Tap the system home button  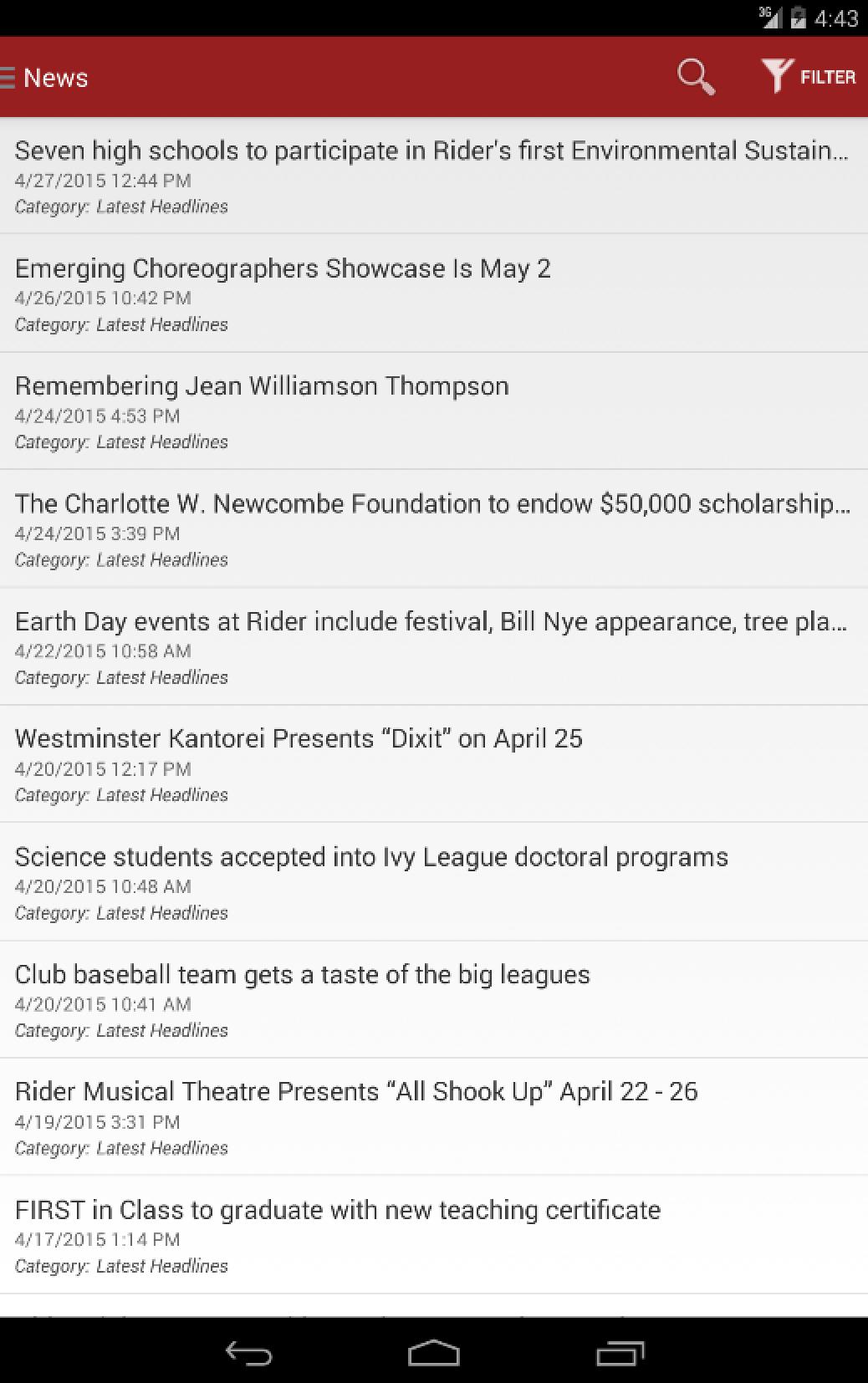pos(433,1353)
